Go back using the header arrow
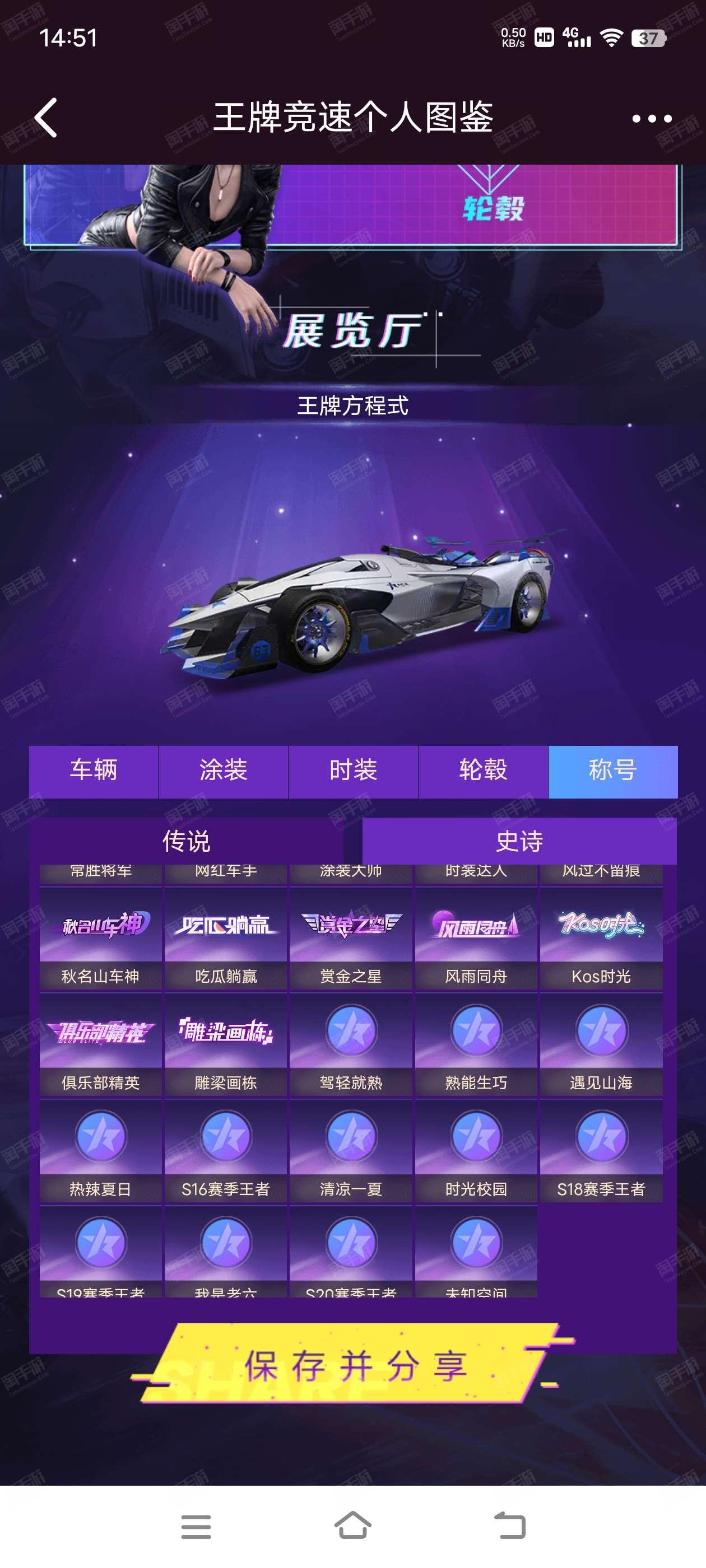The image size is (706, 1568). pyautogui.click(x=47, y=118)
